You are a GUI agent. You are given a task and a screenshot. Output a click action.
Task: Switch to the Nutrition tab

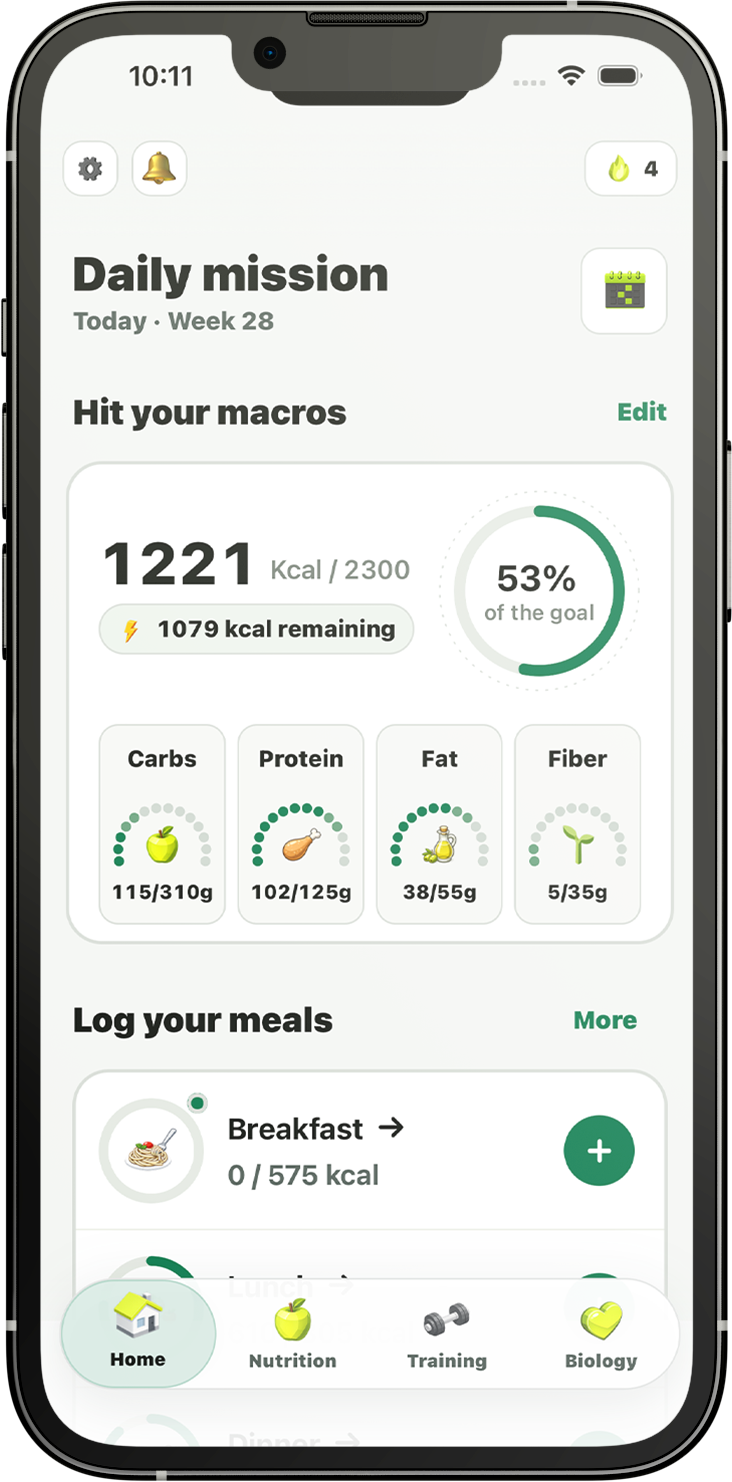[x=293, y=1335]
